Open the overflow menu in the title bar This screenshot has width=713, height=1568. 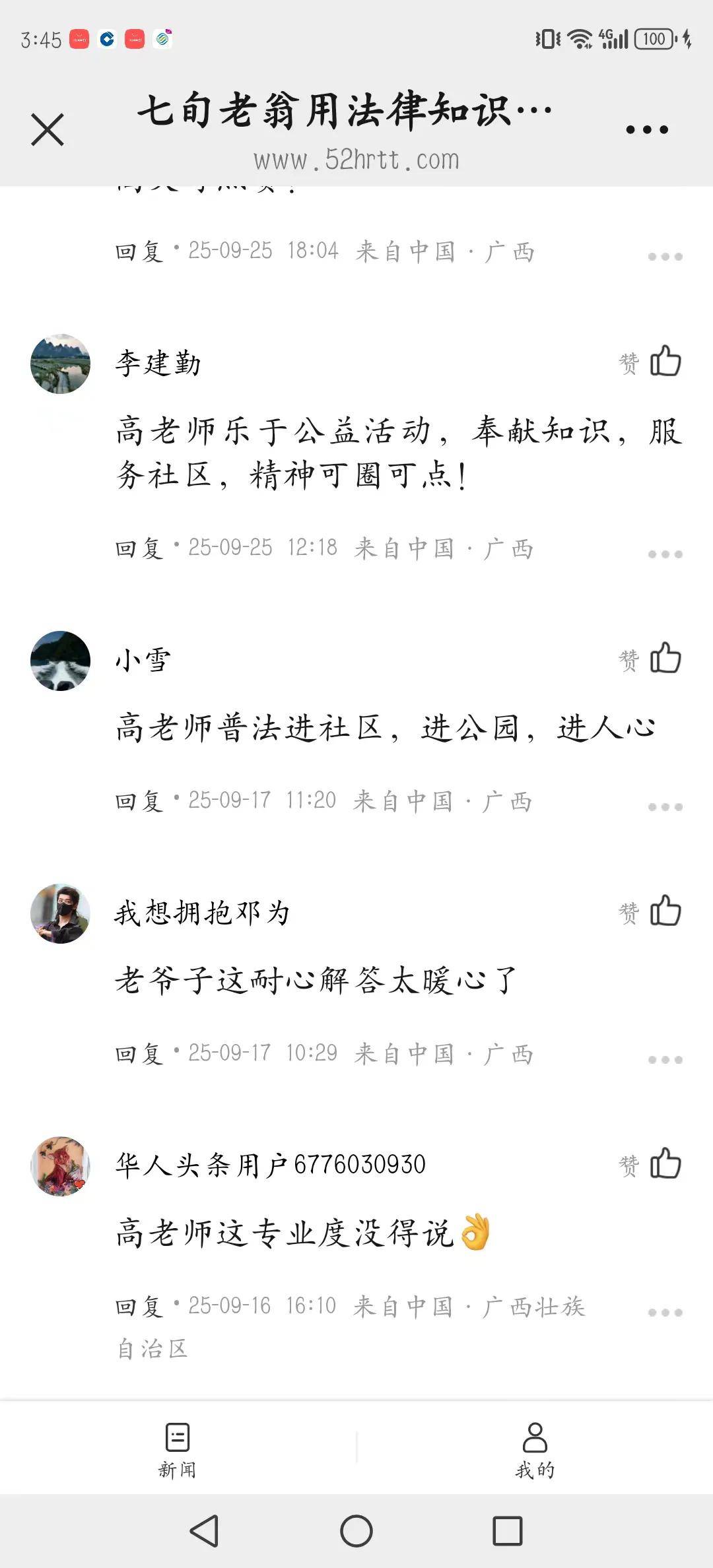pyautogui.click(x=647, y=129)
